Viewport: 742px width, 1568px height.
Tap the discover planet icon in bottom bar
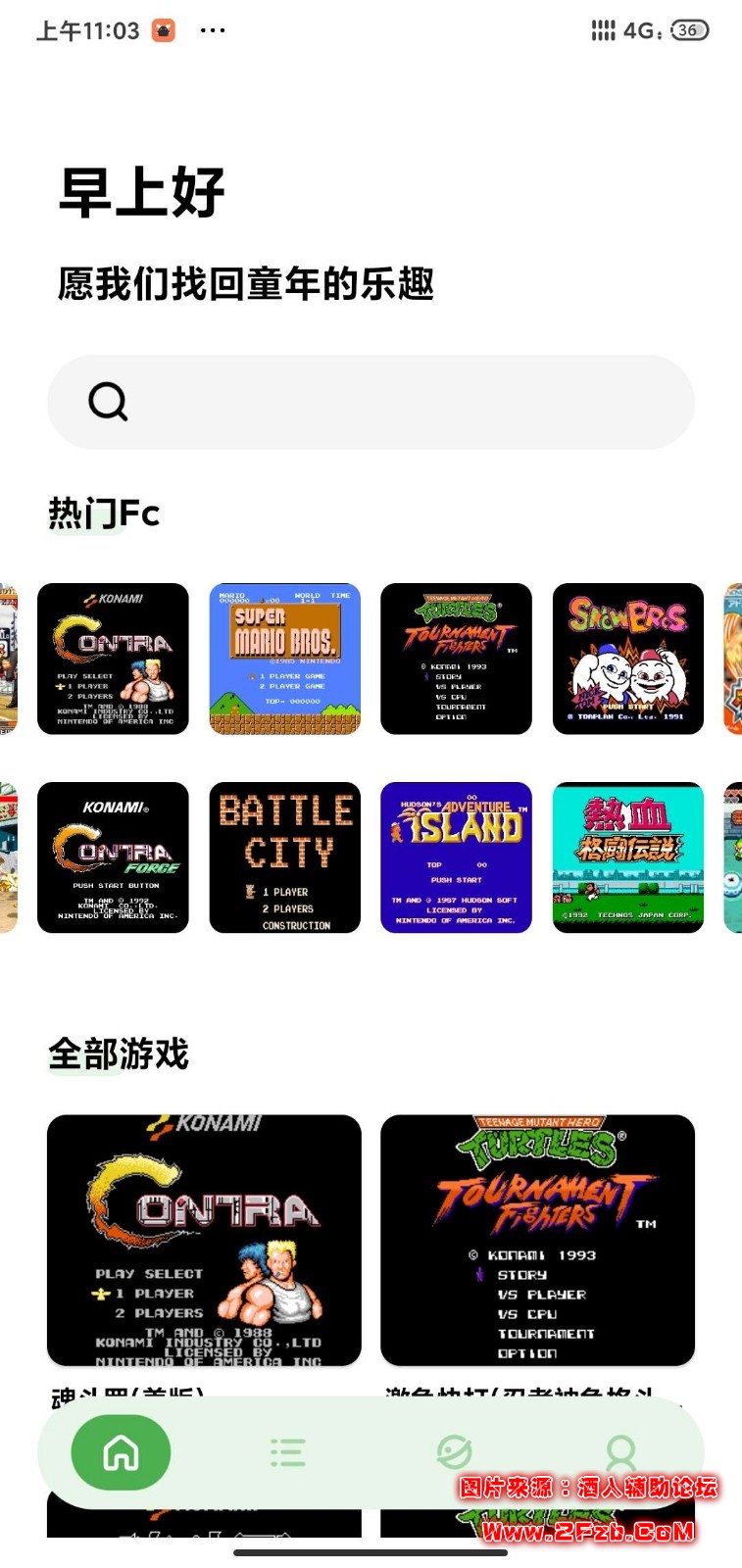455,1450
